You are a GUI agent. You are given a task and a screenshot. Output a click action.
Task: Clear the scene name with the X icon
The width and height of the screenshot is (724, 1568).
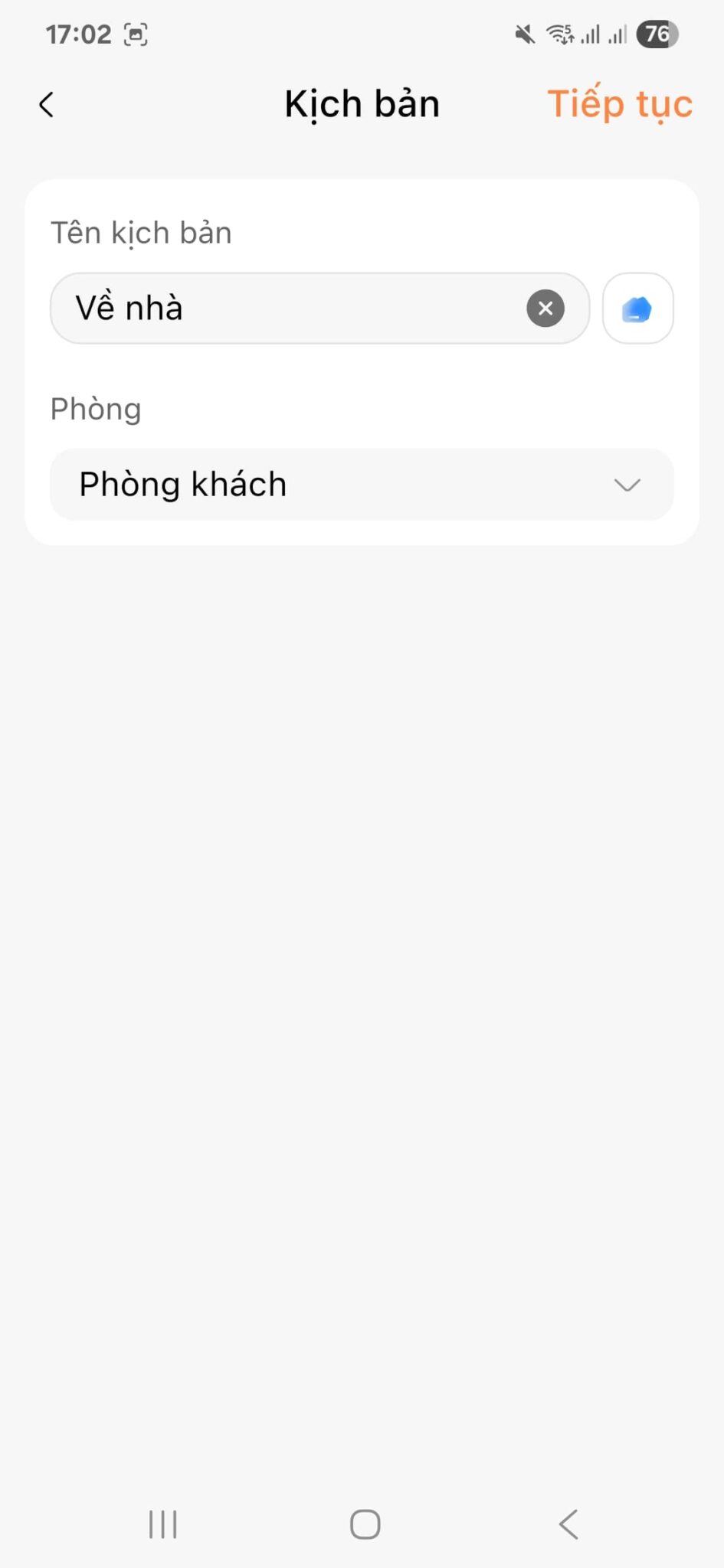coord(545,309)
